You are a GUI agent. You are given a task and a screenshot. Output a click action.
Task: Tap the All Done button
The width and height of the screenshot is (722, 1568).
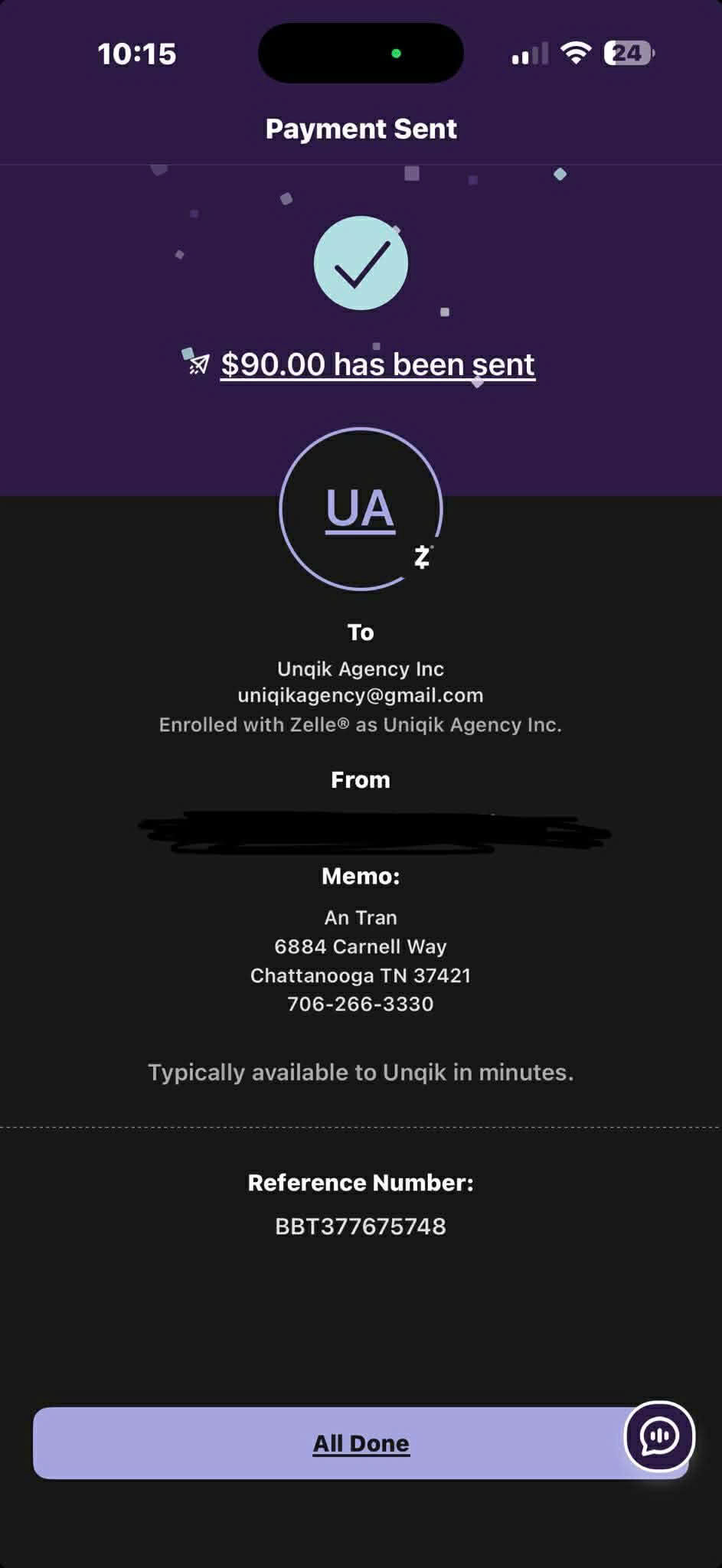pyautogui.click(x=361, y=1443)
